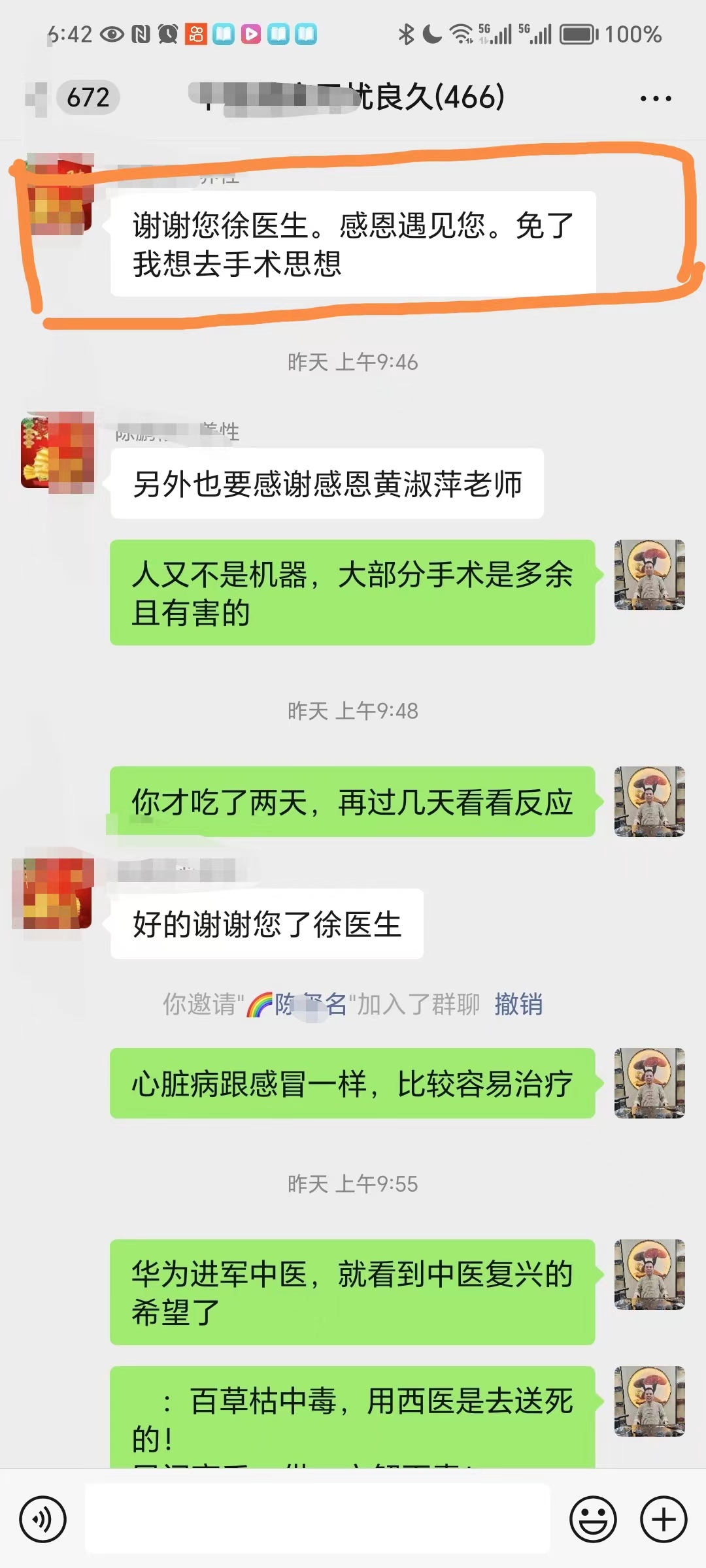This screenshot has width=706, height=1568.
Task: Go back via the 672 unread counter
Action: (87, 98)
